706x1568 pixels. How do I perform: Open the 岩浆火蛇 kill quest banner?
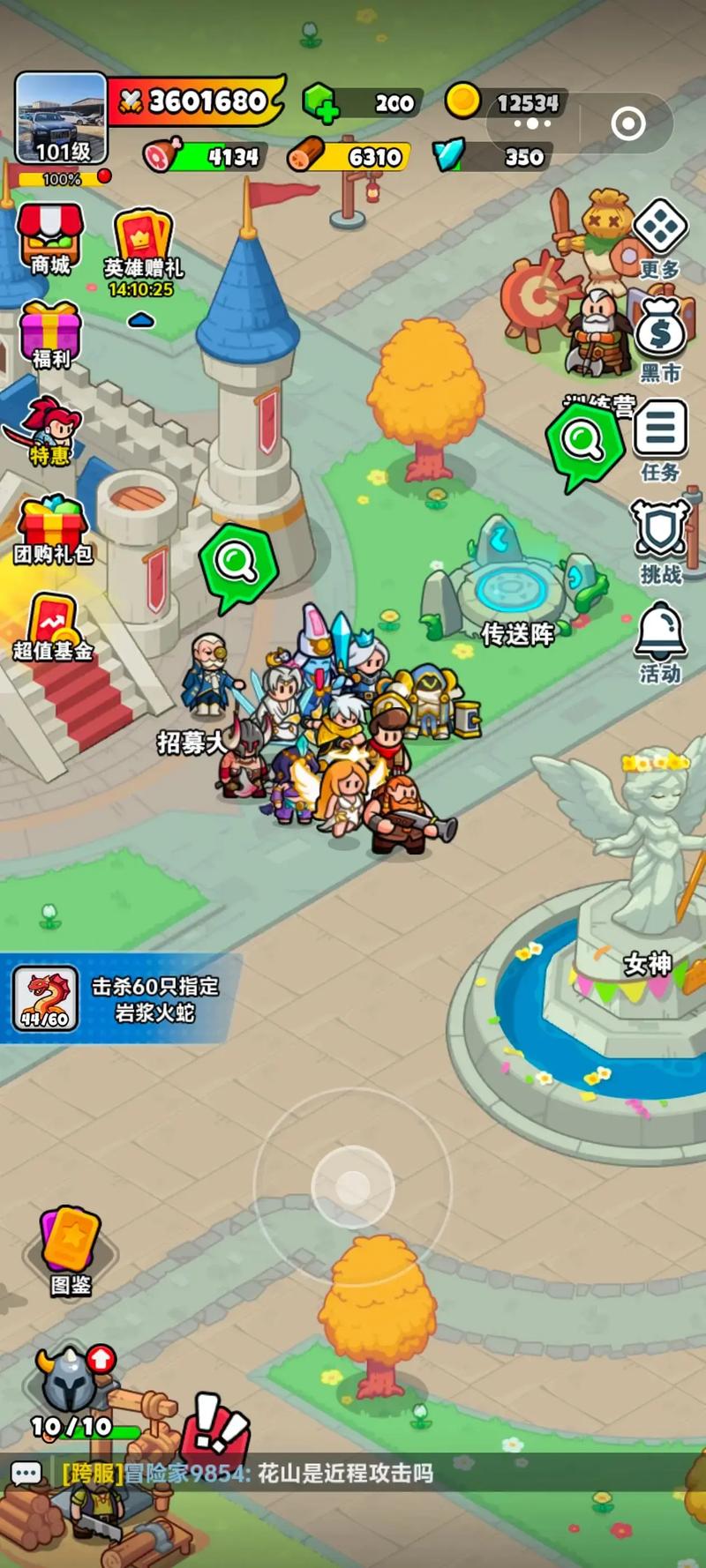[x=118, y=999]
